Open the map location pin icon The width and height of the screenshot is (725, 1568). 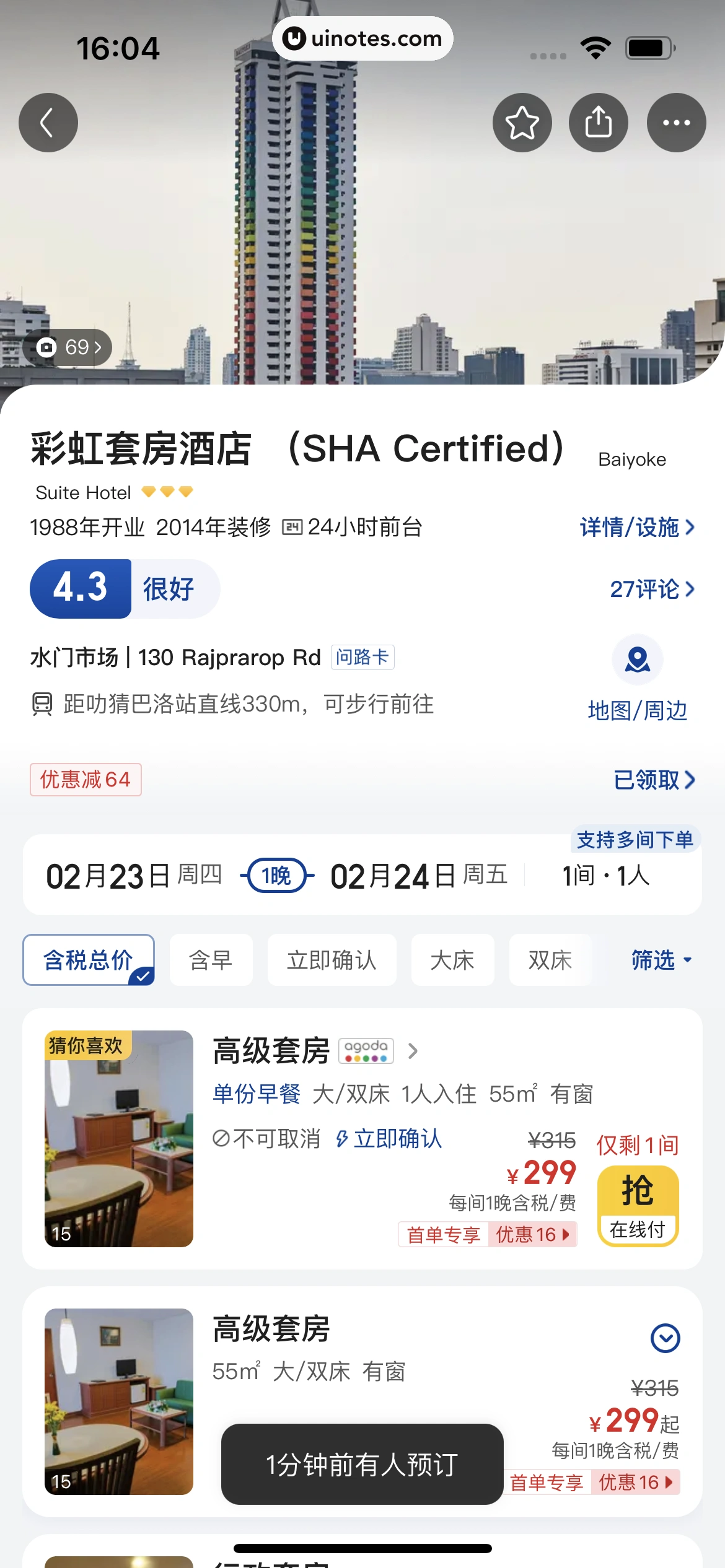tap(637, 660)
